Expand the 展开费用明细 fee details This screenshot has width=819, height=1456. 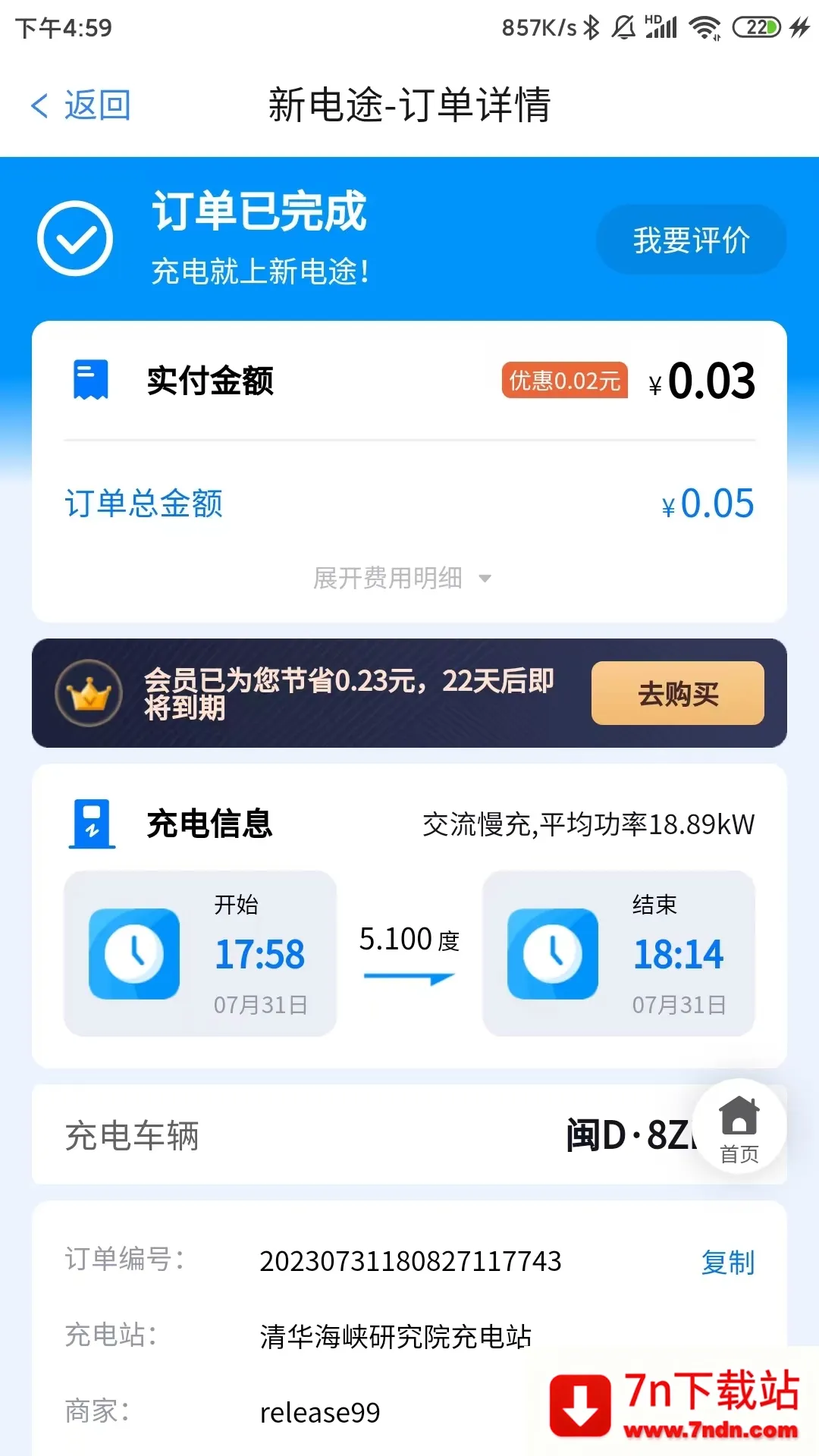tap(402, 578)
